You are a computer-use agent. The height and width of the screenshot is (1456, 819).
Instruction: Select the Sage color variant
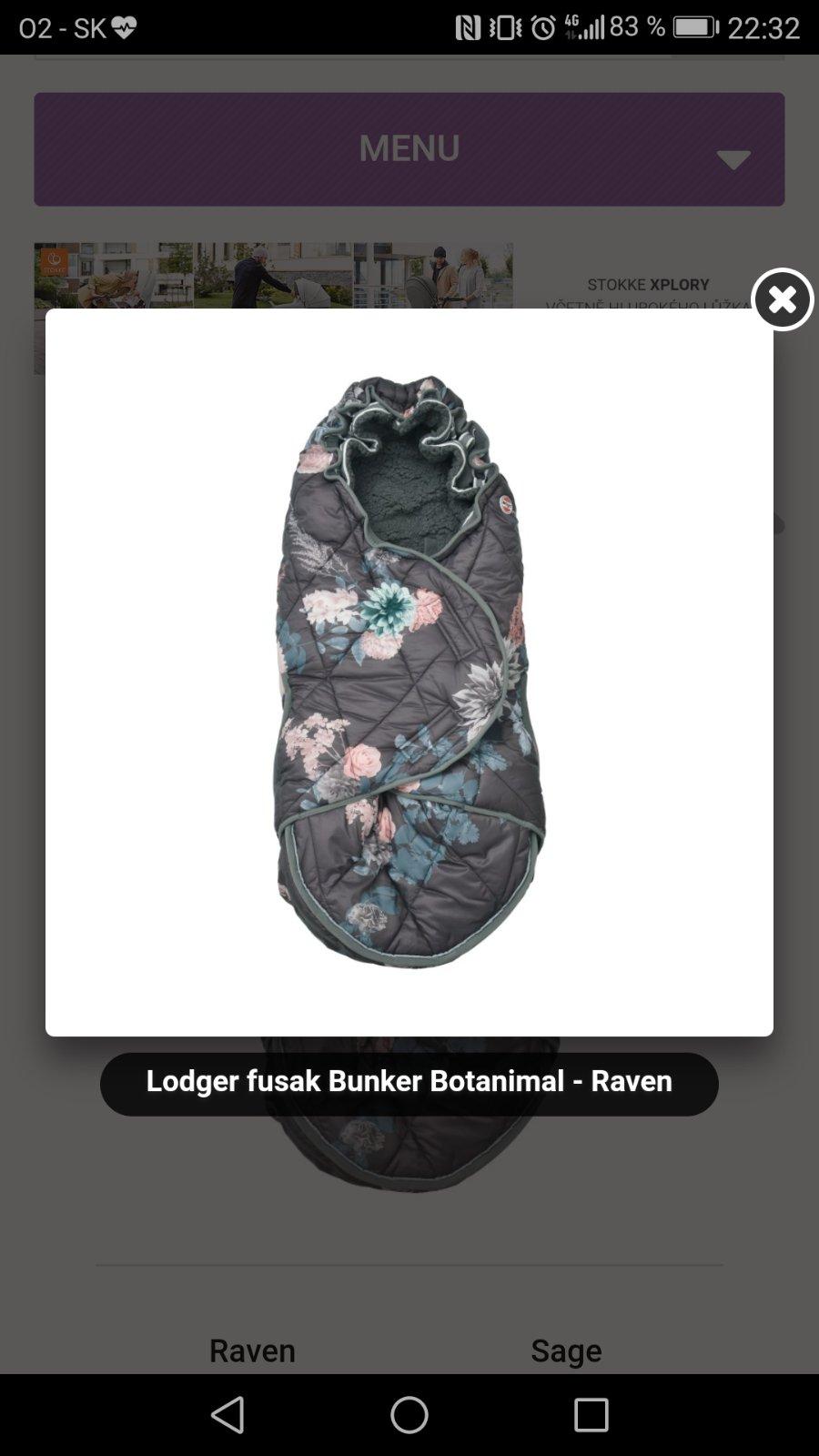[x=566, y=1349]
